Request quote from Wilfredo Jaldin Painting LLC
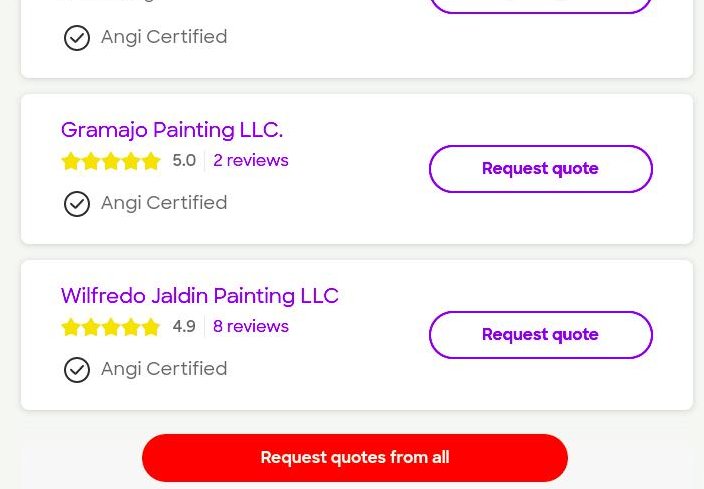Screen dimensions: 704x489 [x=540, y=335]
